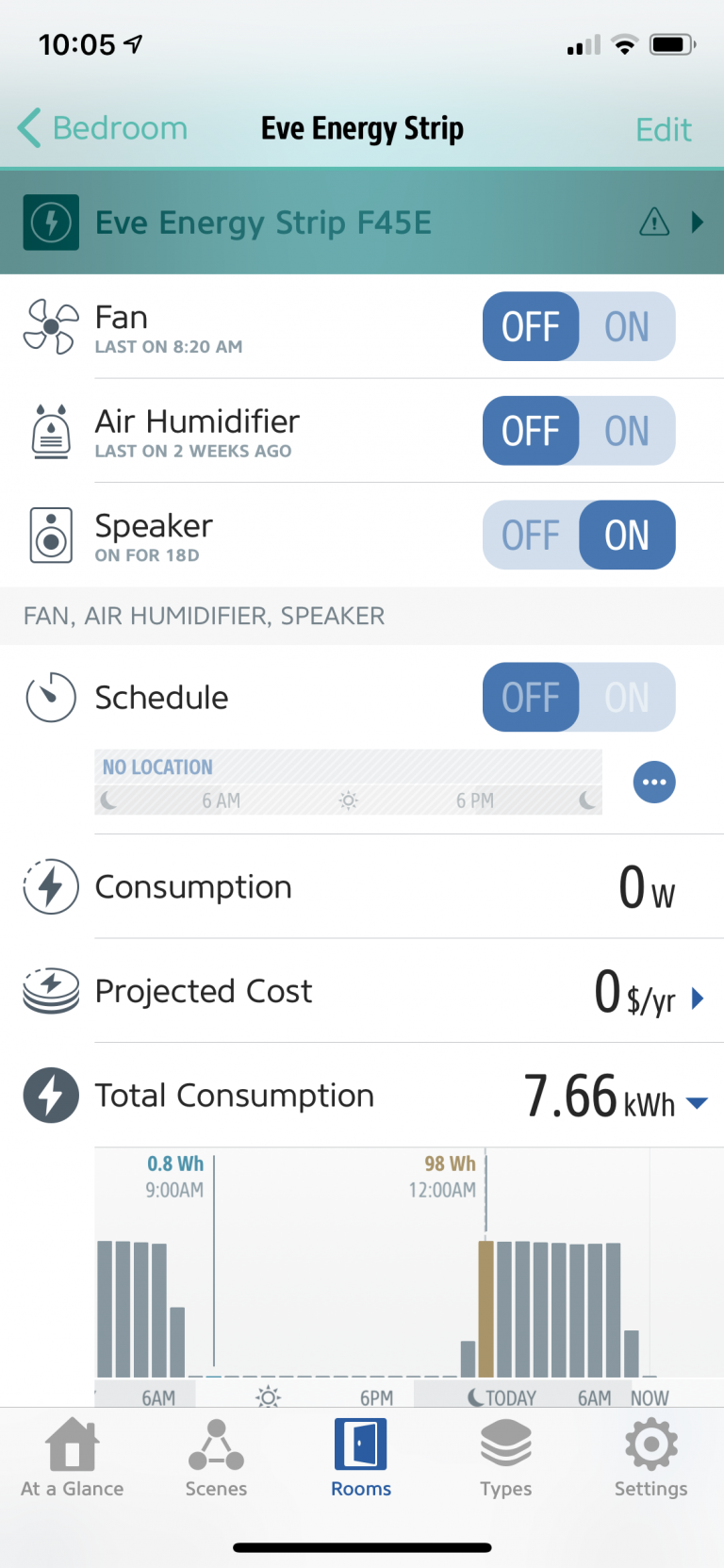Tap the Schedule clock icon

click(50, 697)
